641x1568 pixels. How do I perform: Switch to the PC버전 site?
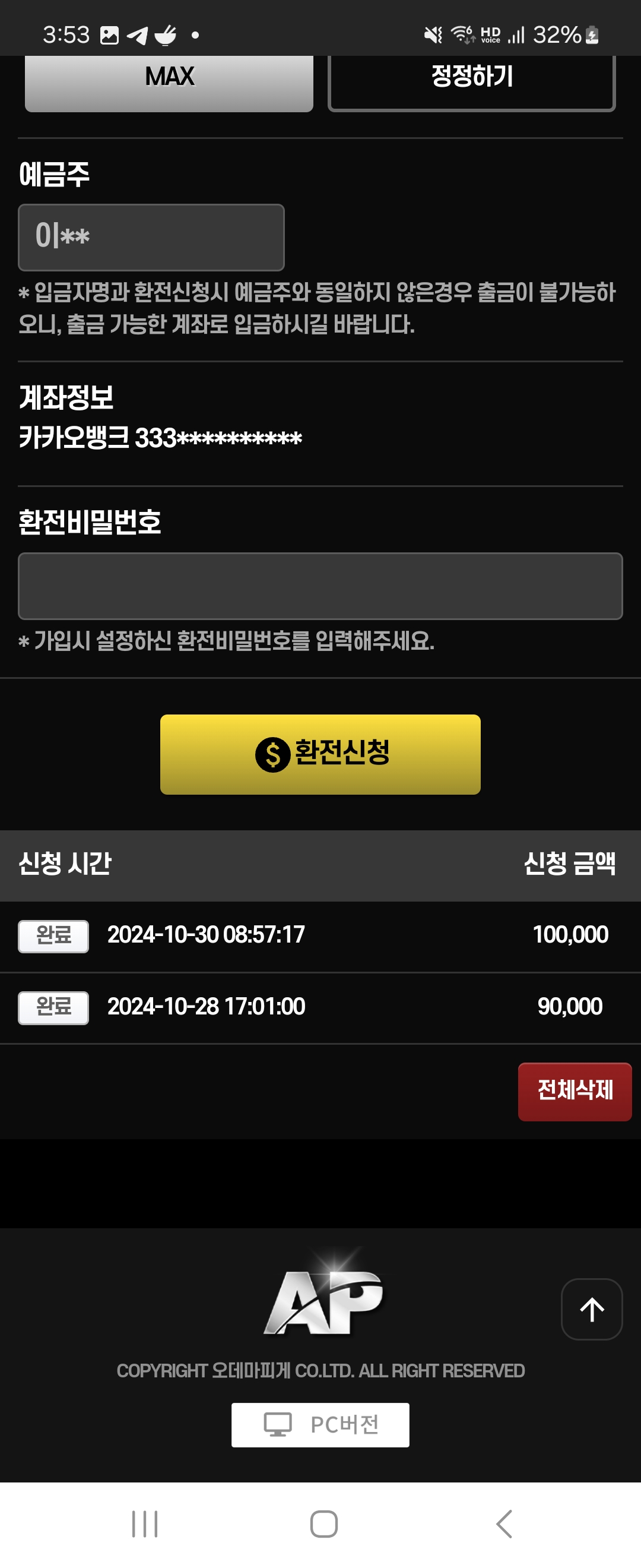[x=320, y=1424]
